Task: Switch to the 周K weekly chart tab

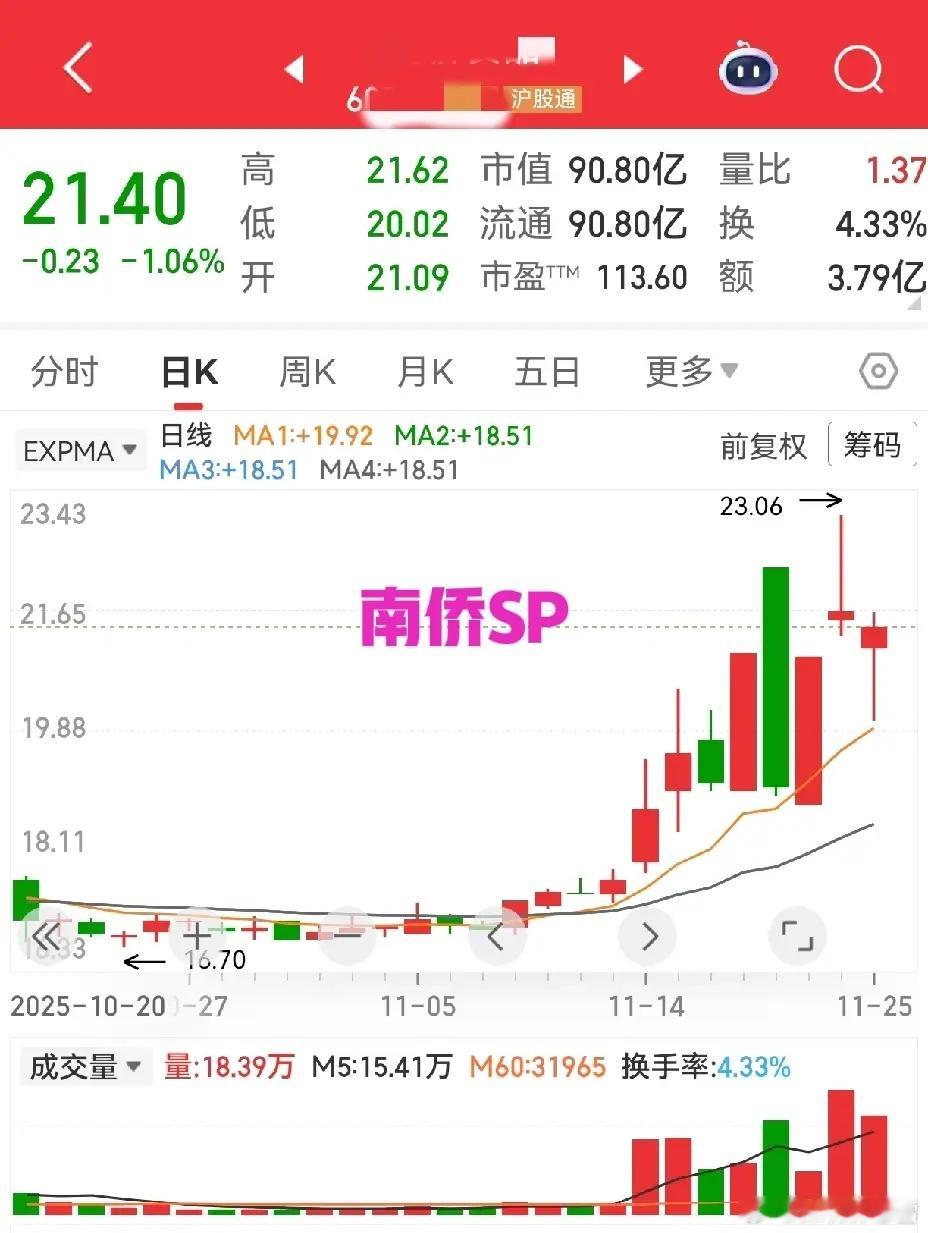Action: 306,371
